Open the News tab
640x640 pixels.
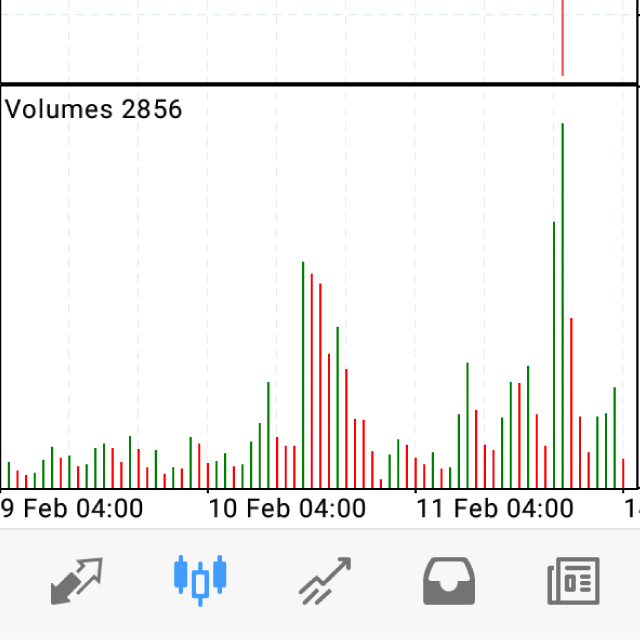click(x=573, y=581)
